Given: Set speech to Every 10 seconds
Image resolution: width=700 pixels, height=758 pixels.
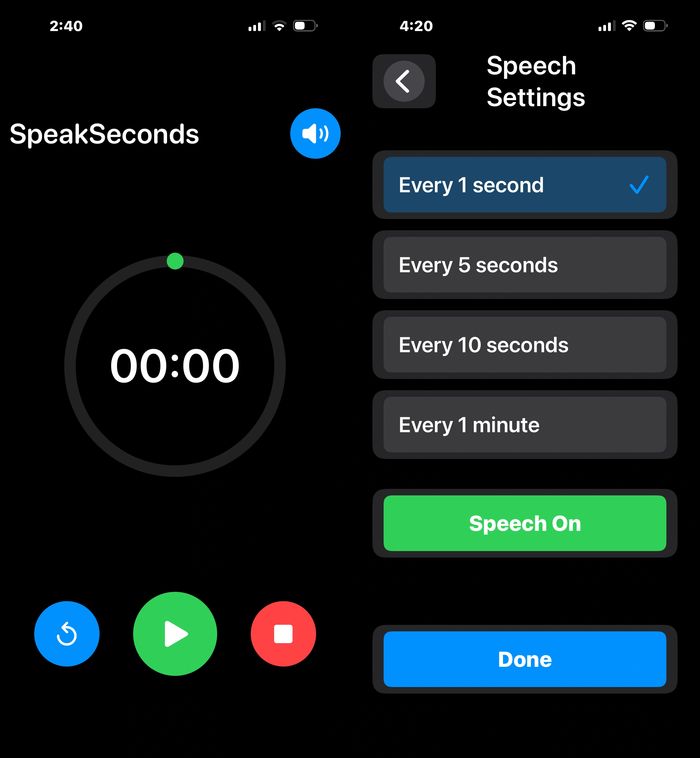Looking at the screenshot, I should (x=524, y=345).
